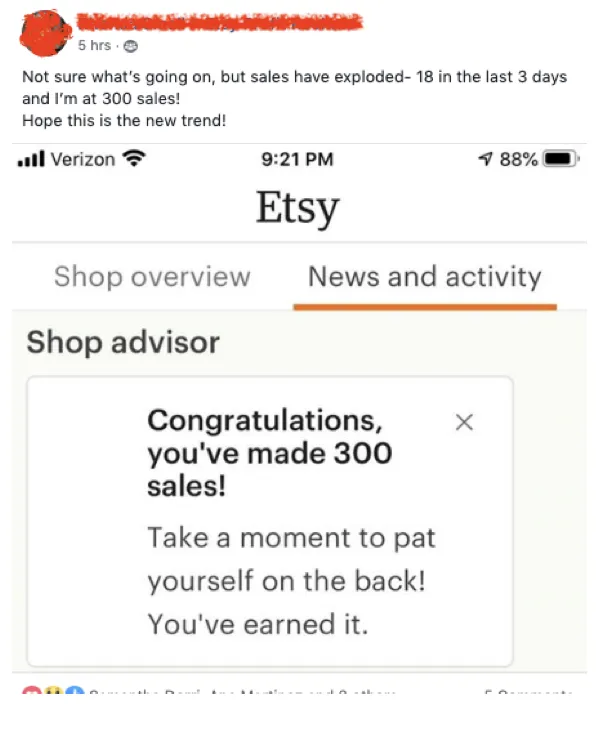Open the attached Etsy screenshot image

(299, 408)
